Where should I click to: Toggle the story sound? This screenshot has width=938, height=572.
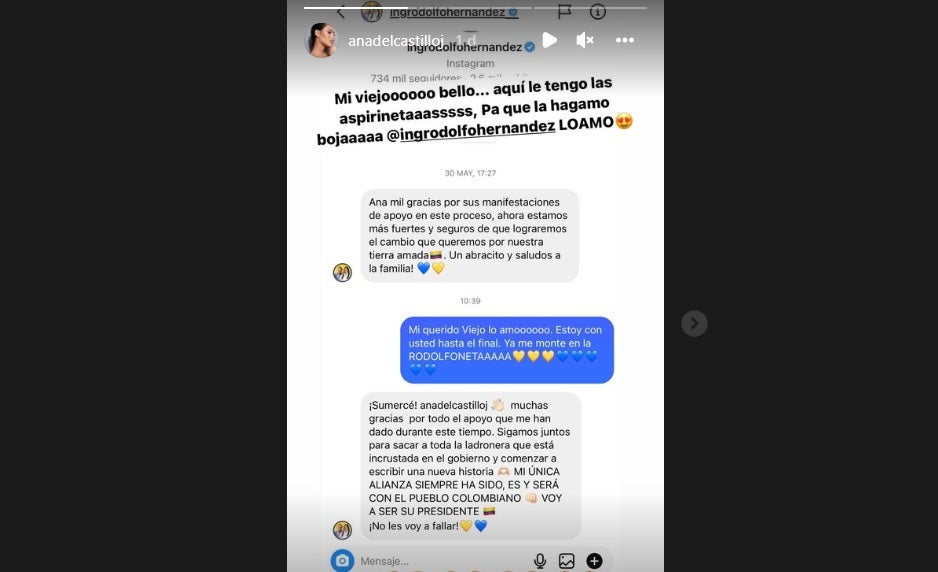tap(586, 41)
